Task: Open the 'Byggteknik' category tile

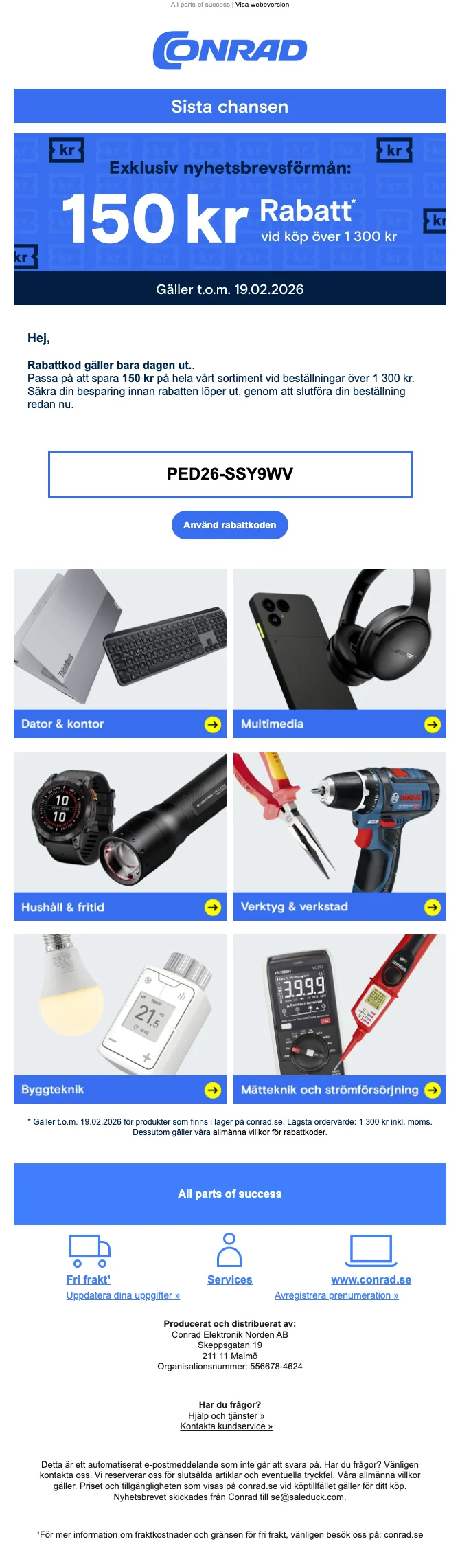Action: (120, 1019)
